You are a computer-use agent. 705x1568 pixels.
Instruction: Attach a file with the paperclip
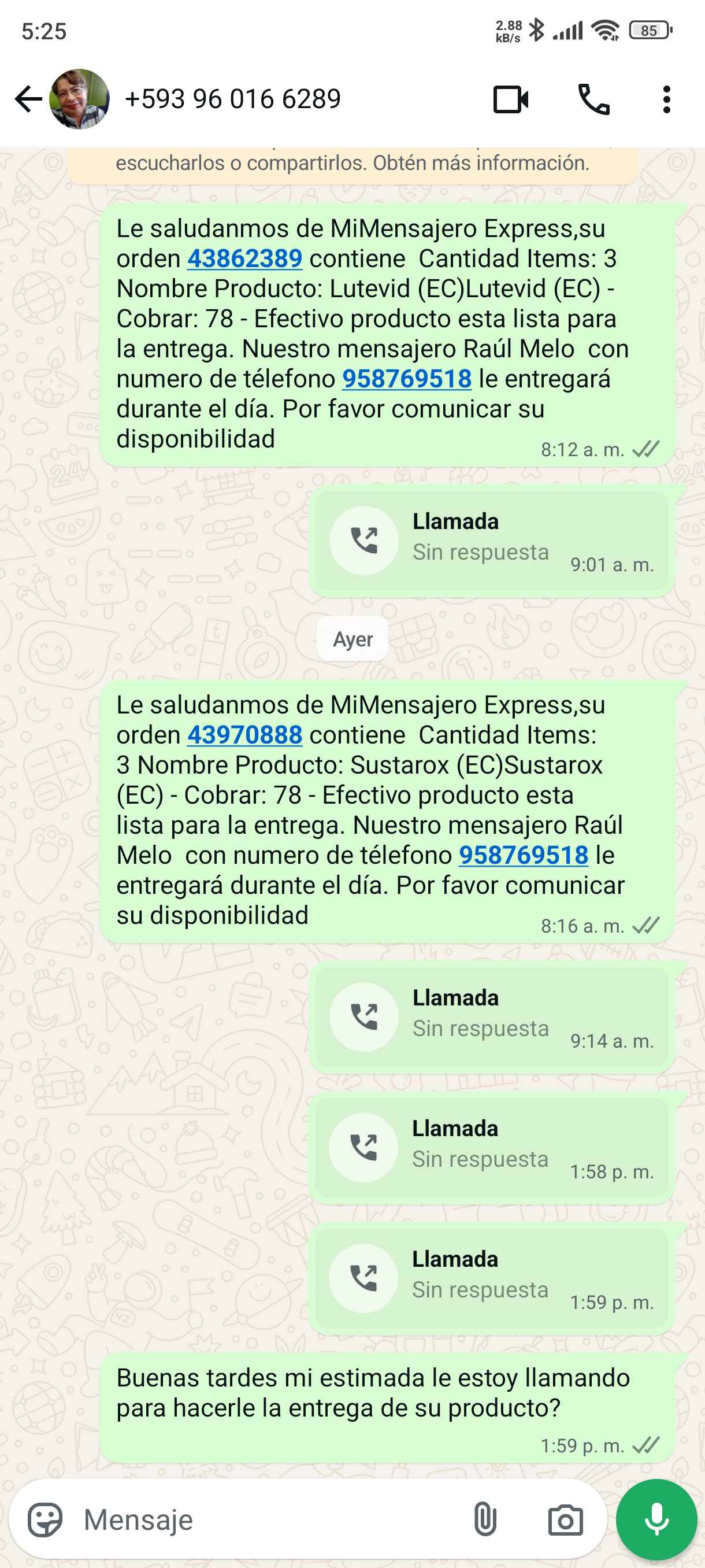pos(485,1520)
